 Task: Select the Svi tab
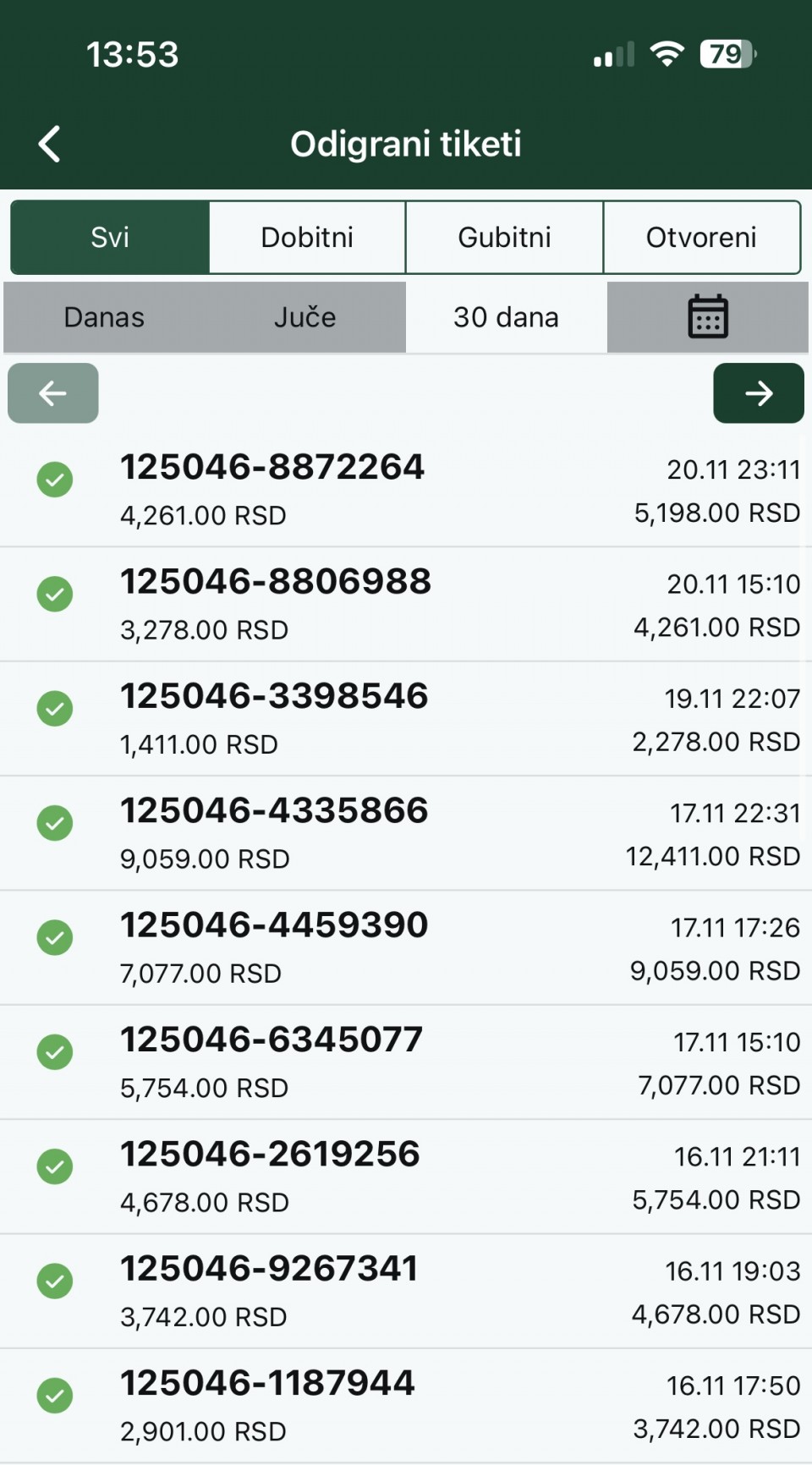(110, 238)
